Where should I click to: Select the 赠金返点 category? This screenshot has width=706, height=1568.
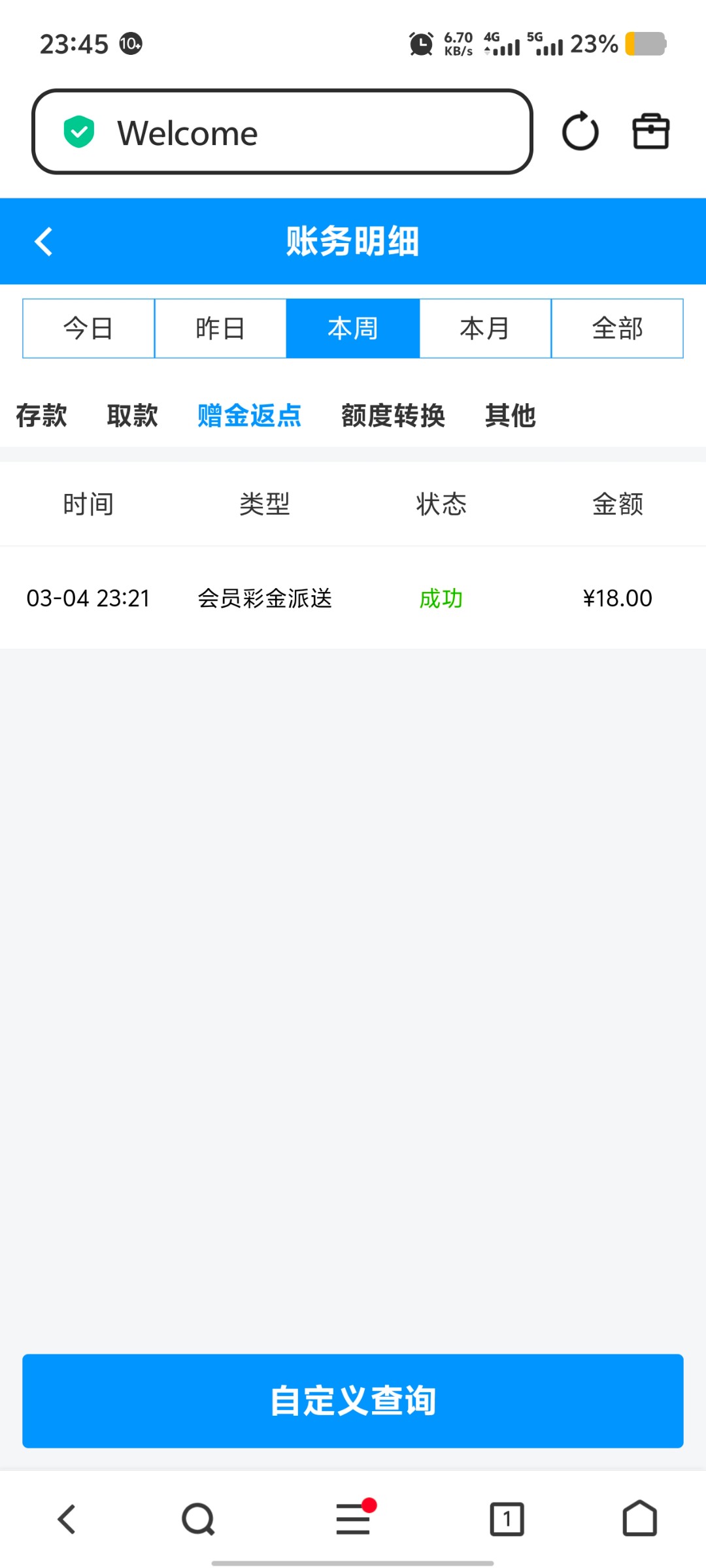coord(250,416)
